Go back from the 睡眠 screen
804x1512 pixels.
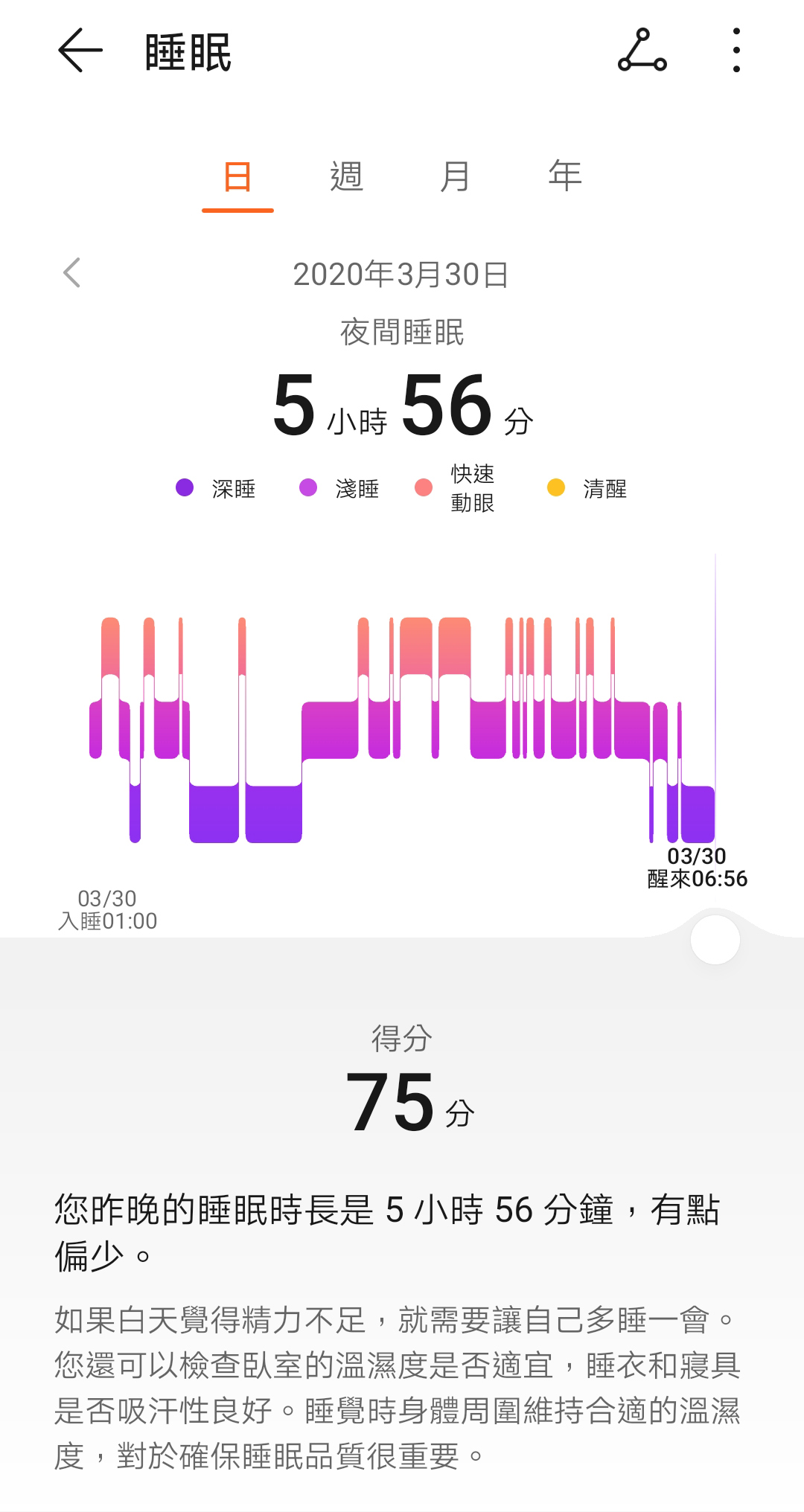click(x=80, y=51)
